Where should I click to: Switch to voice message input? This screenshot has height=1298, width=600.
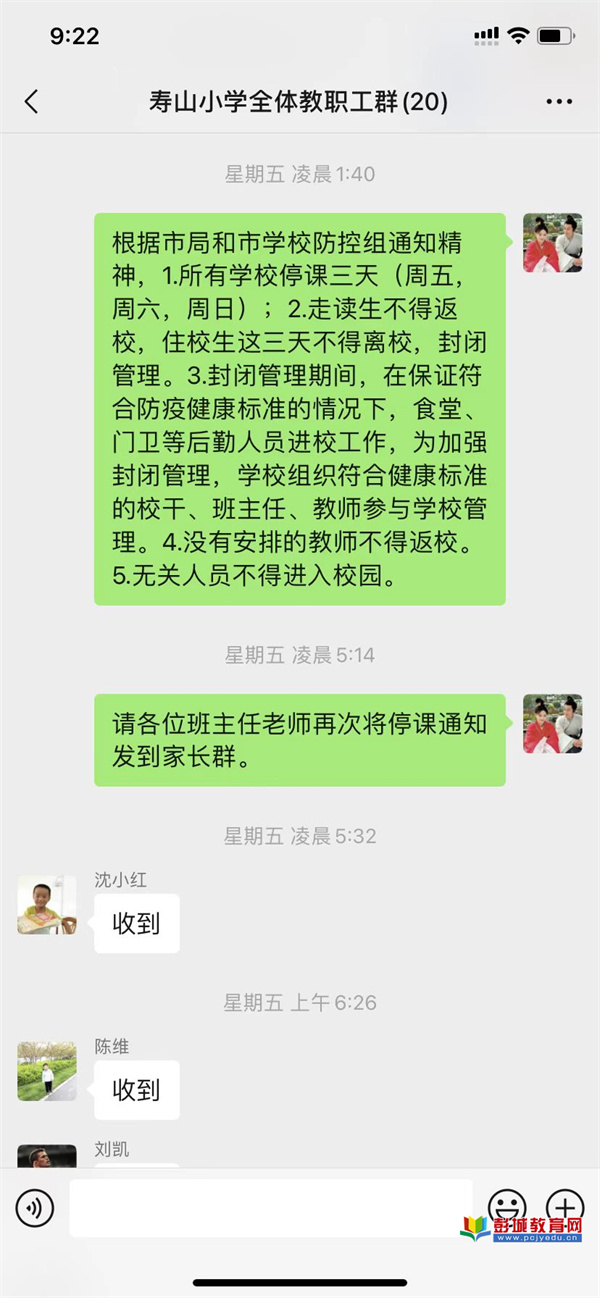(x=34, y=1208)
